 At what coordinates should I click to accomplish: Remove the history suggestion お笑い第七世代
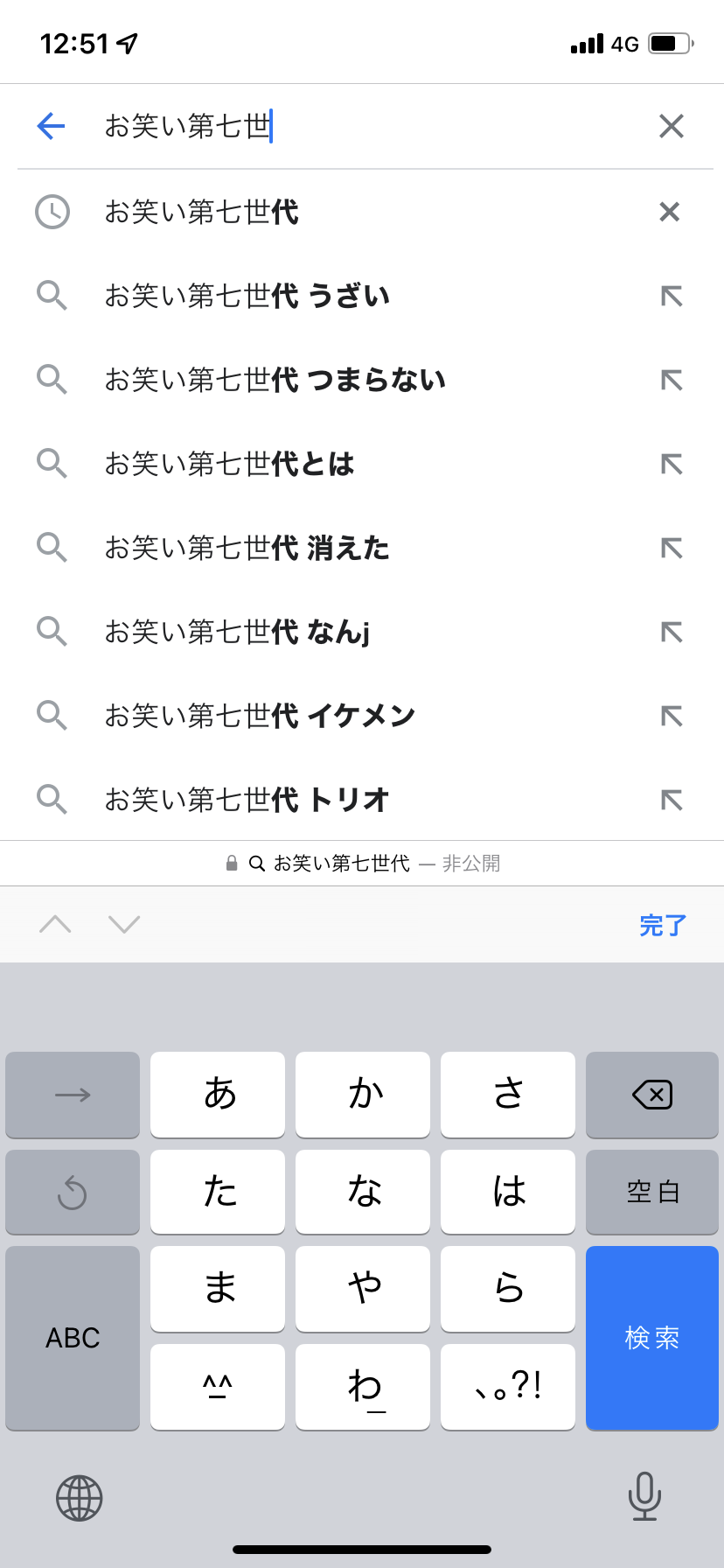(670, 212)
